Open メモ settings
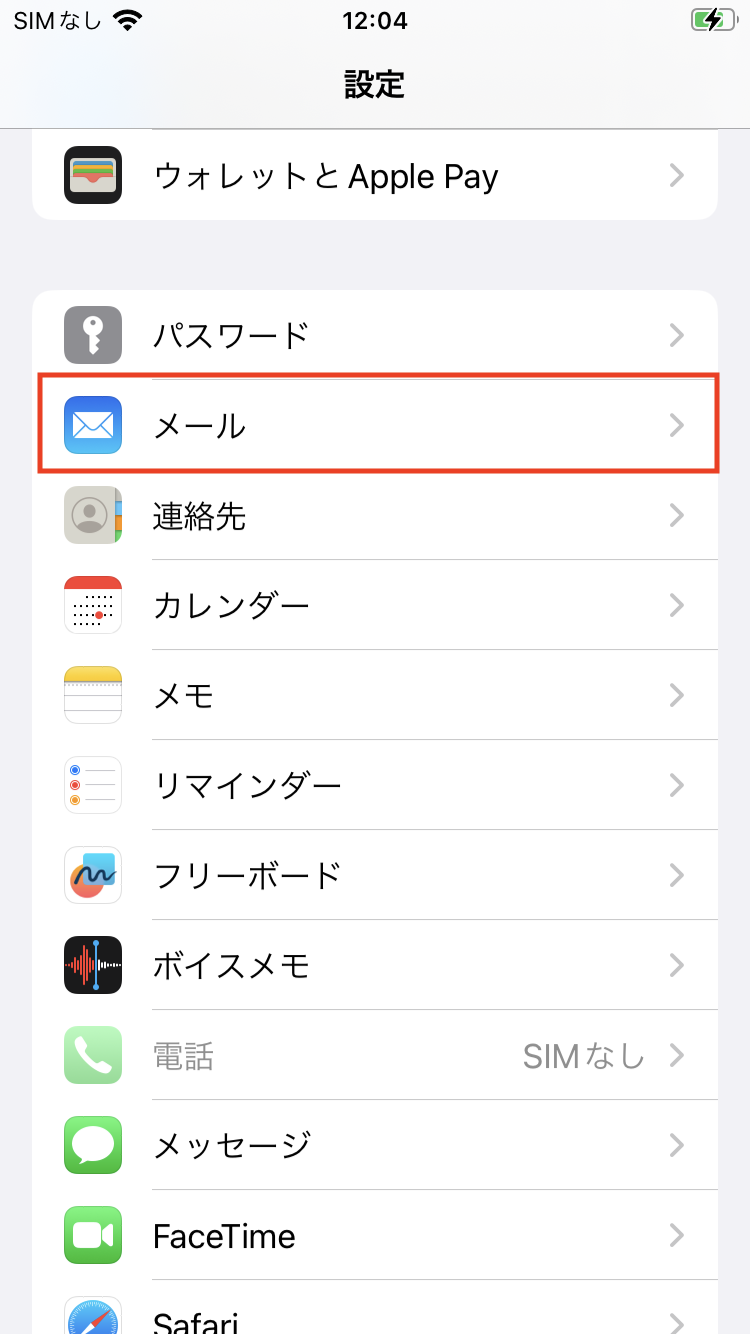This screenshot has width=750, height=1334. 375,695
